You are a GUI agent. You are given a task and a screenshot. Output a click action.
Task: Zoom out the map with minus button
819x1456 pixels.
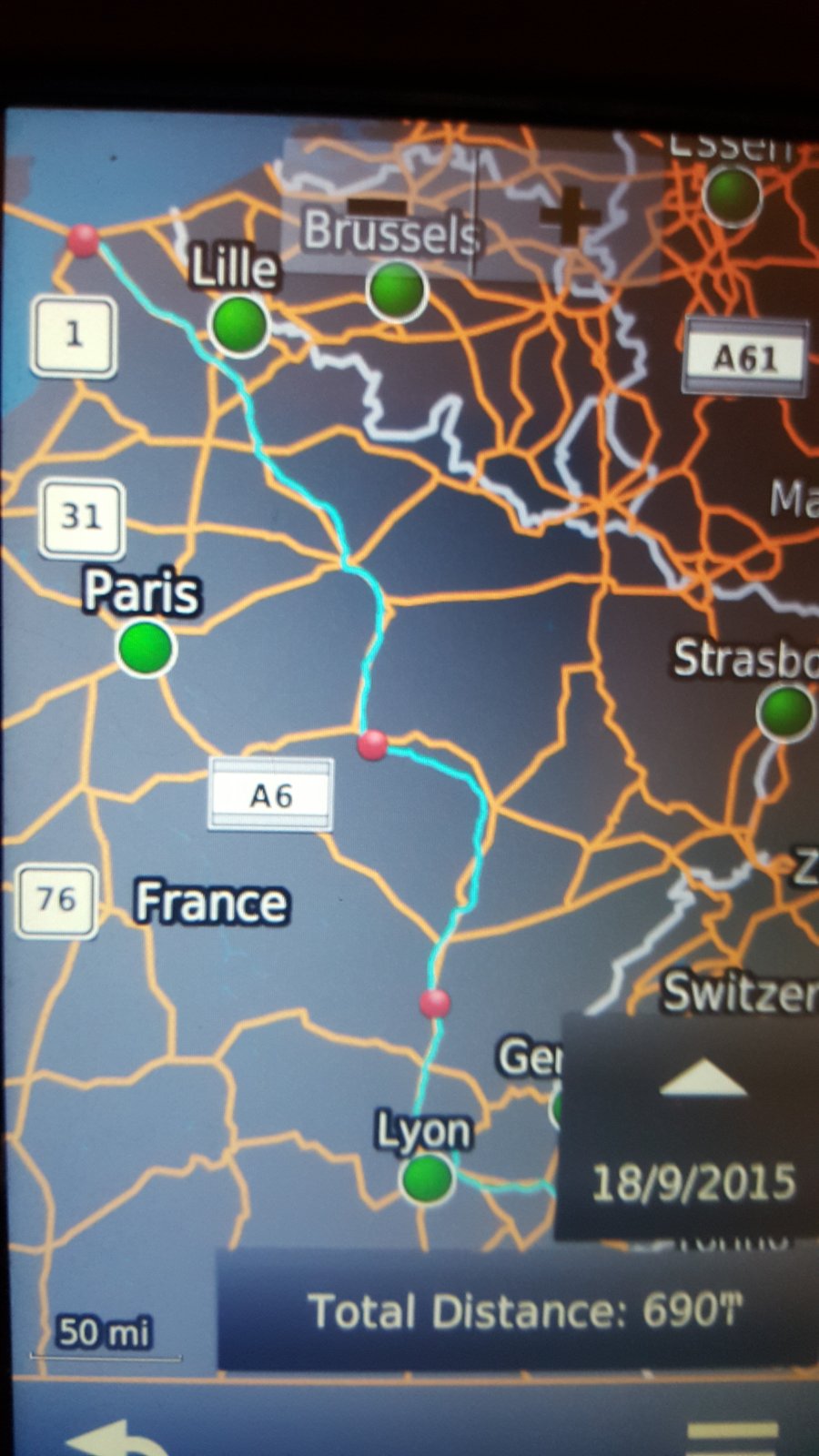[x=378, y=207]
